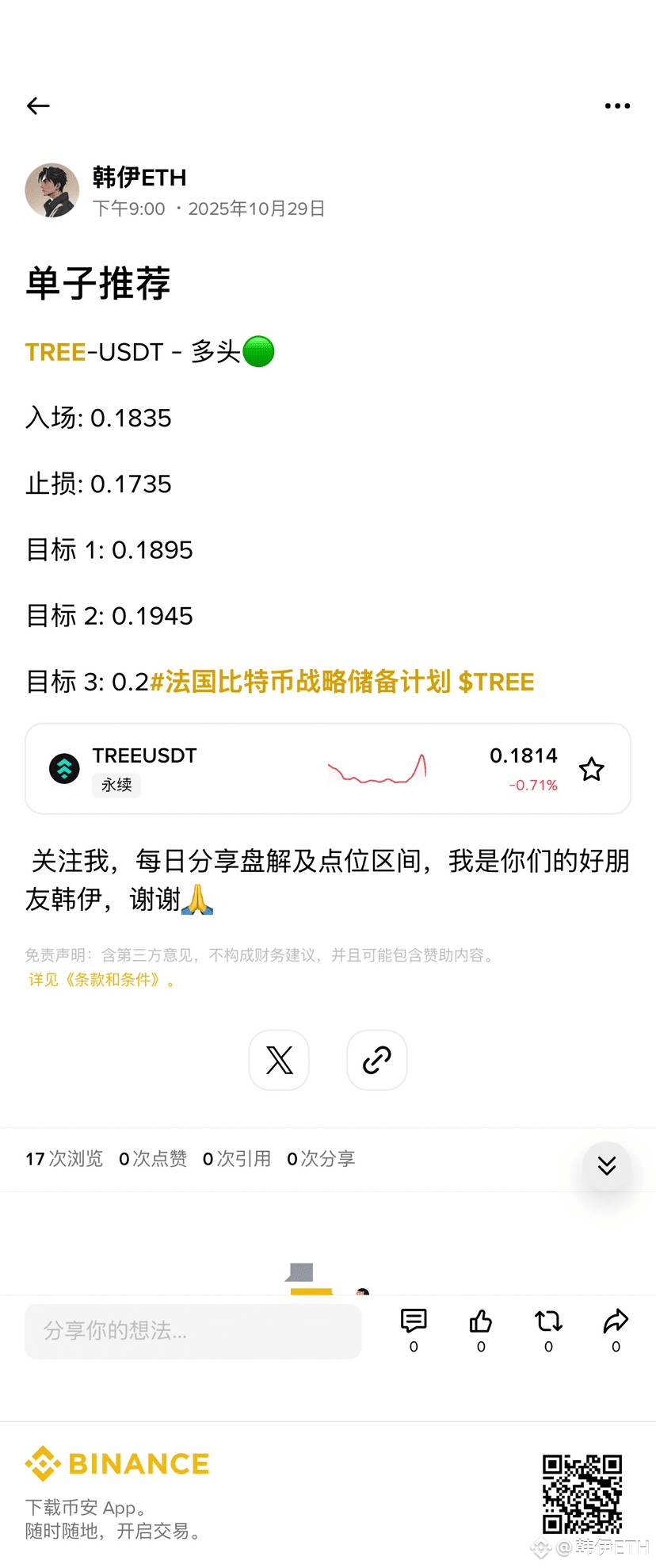This screenshot has height=1568, width=656.
Task: Share the post via the arrow icon
Action: [x=616, y=1321]
